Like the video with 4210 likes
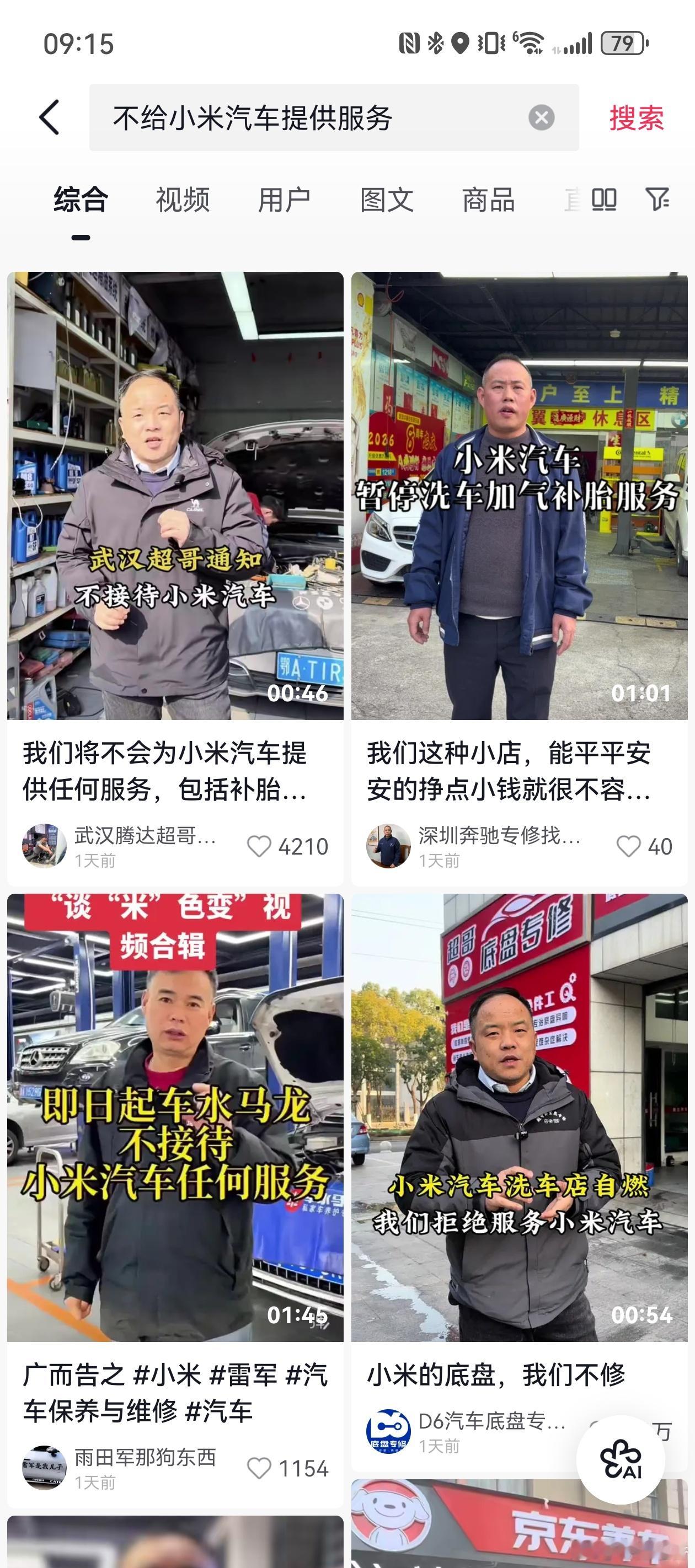Viewport: 695px width, 1568px height. (261, 846)
